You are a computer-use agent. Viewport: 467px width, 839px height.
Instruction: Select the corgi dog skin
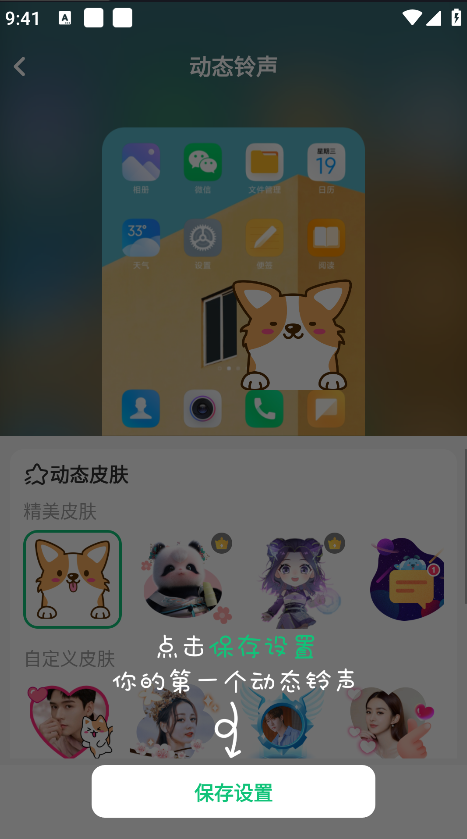pos(73,579)
